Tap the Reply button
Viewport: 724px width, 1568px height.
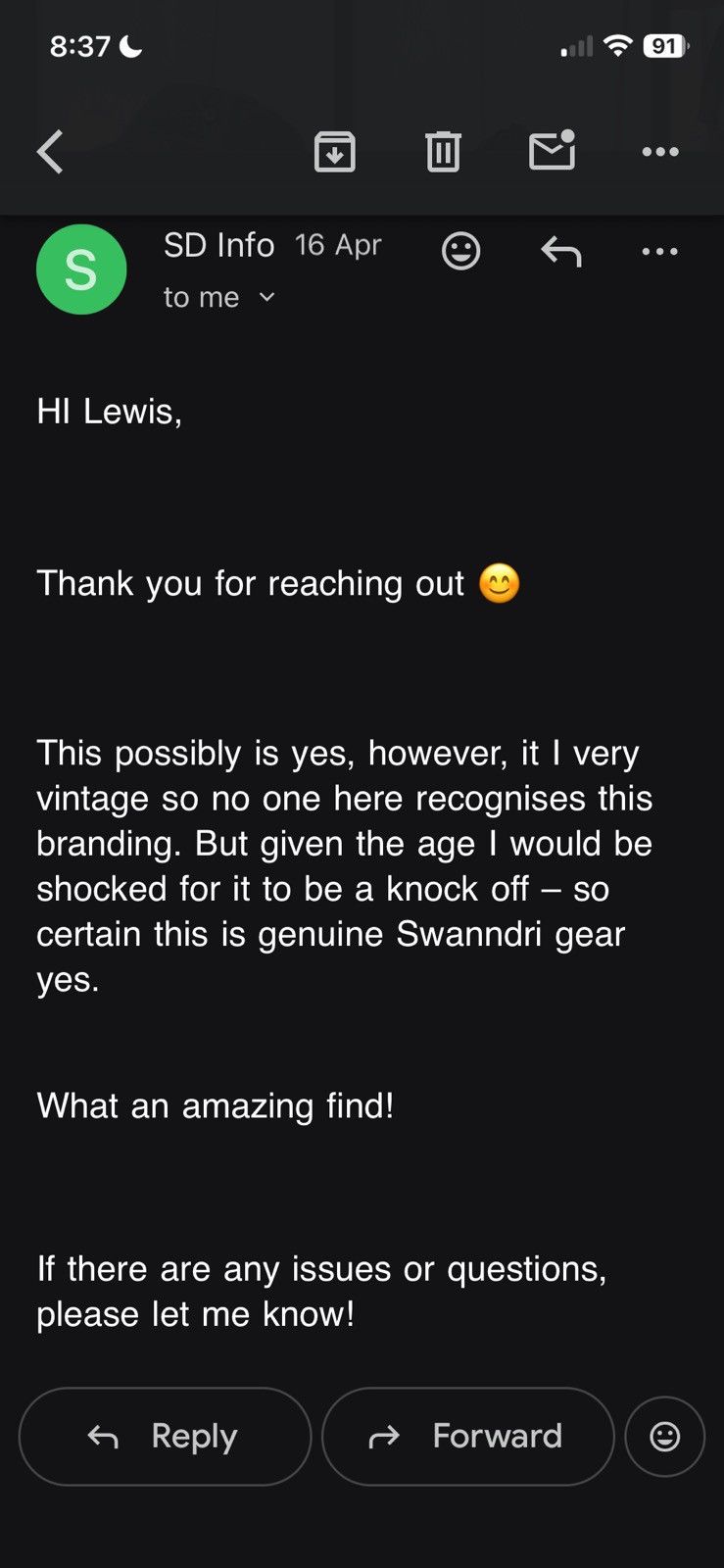click(x=165, y=1437)
